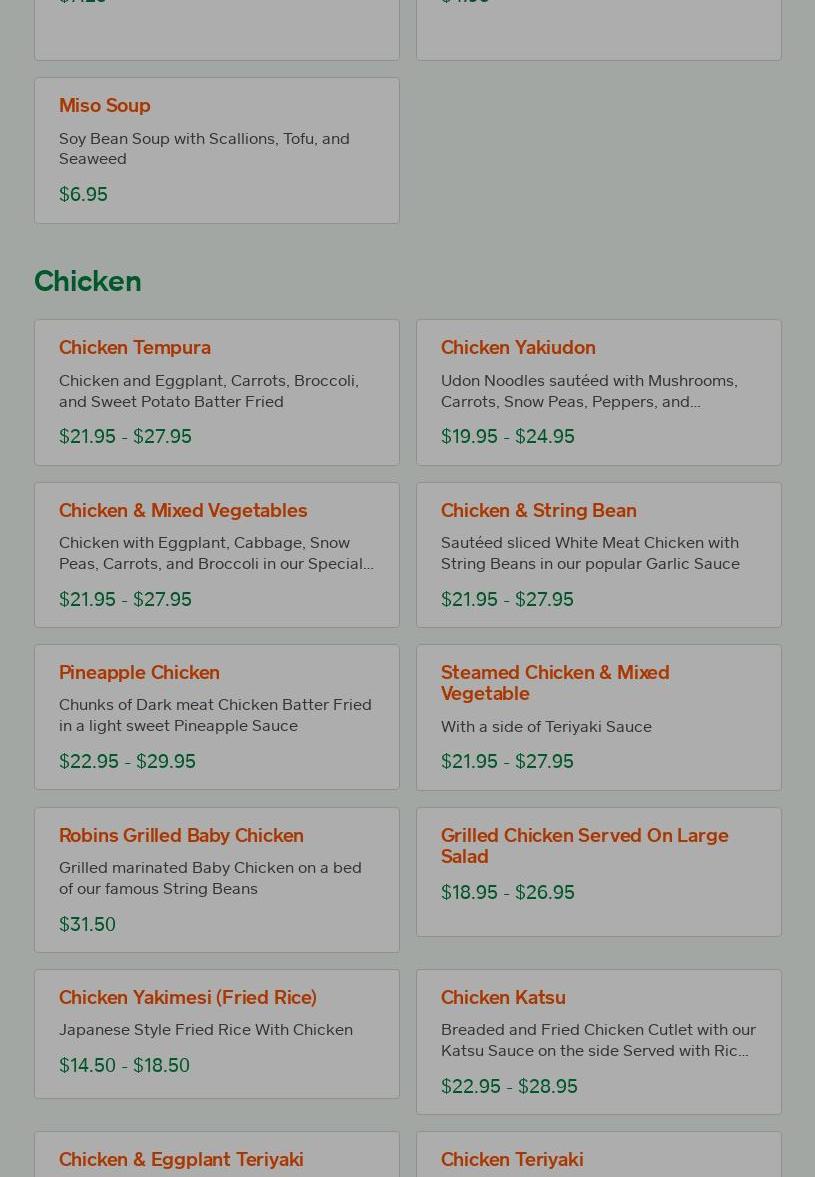Tap the Chicken & String Bean card

pos(599,555)
